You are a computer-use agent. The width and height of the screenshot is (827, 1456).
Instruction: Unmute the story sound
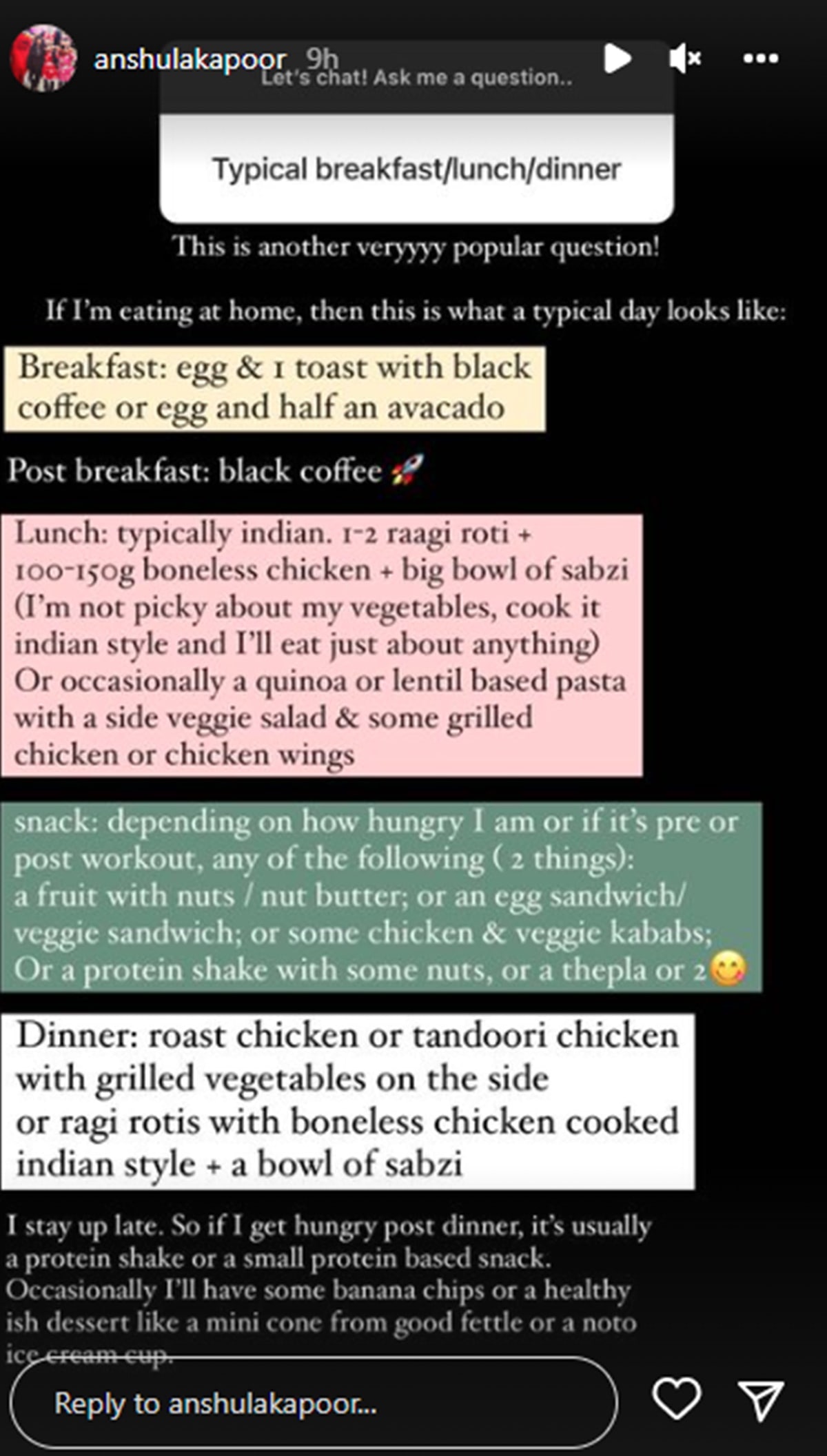pos(685,59)
